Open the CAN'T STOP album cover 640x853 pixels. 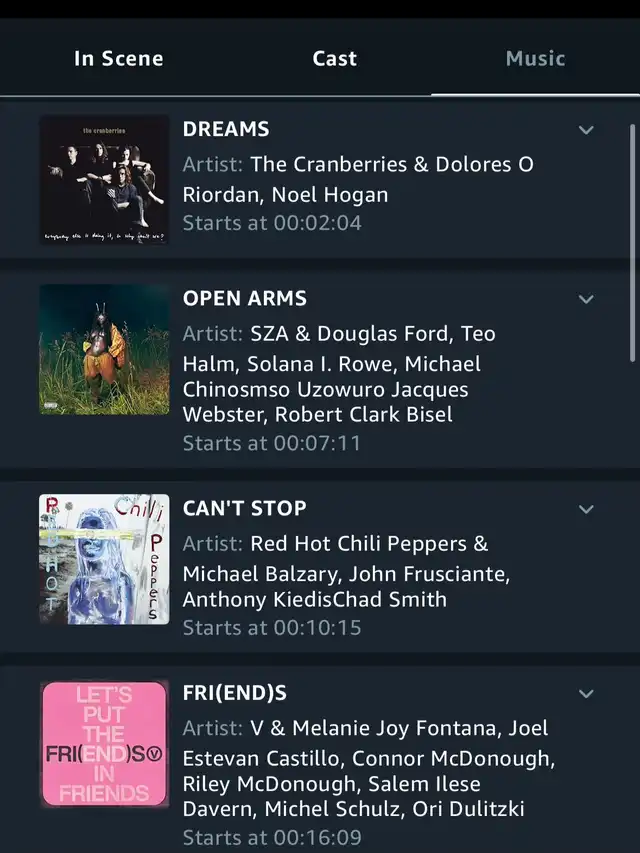click(x=105, y=559)
